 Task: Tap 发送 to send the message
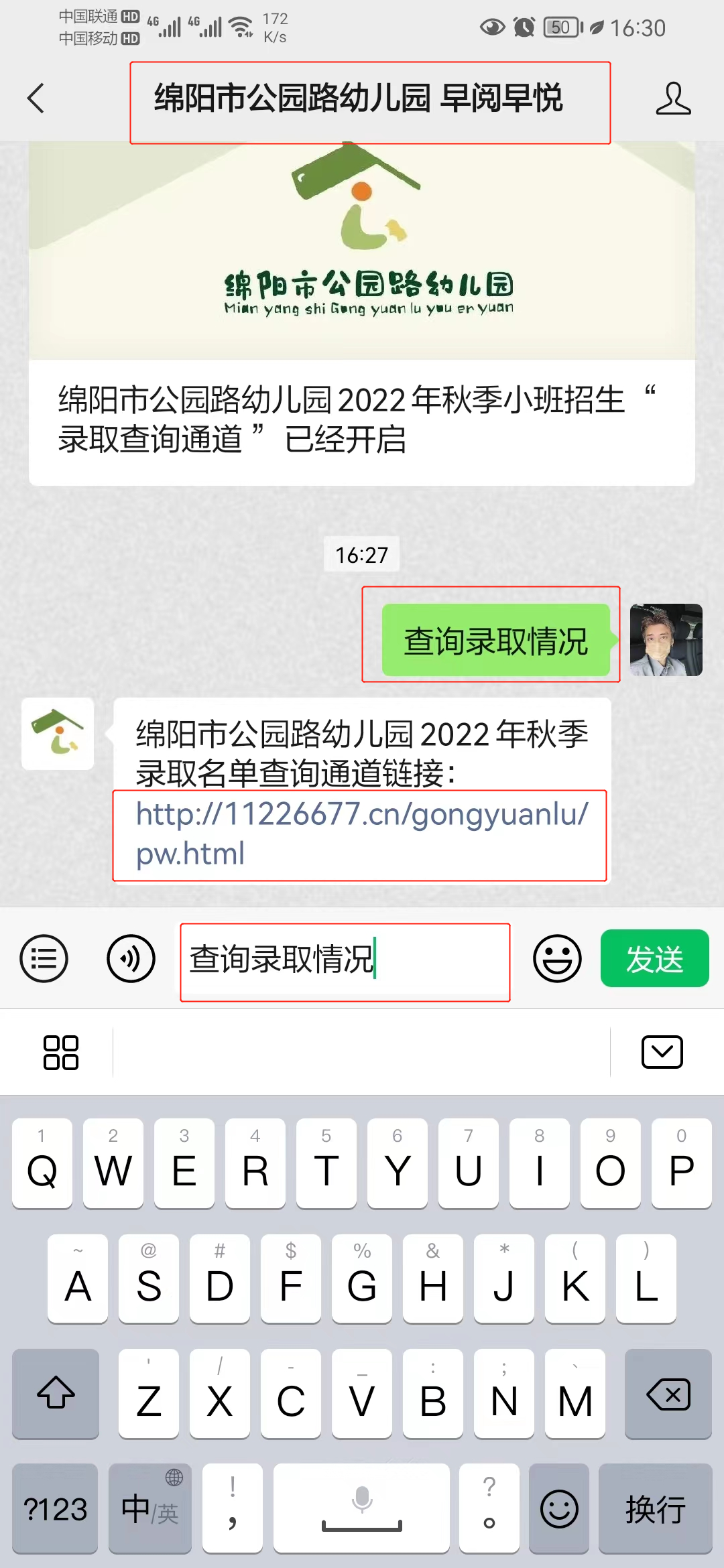pyautogui.click(x=654, y=958)
